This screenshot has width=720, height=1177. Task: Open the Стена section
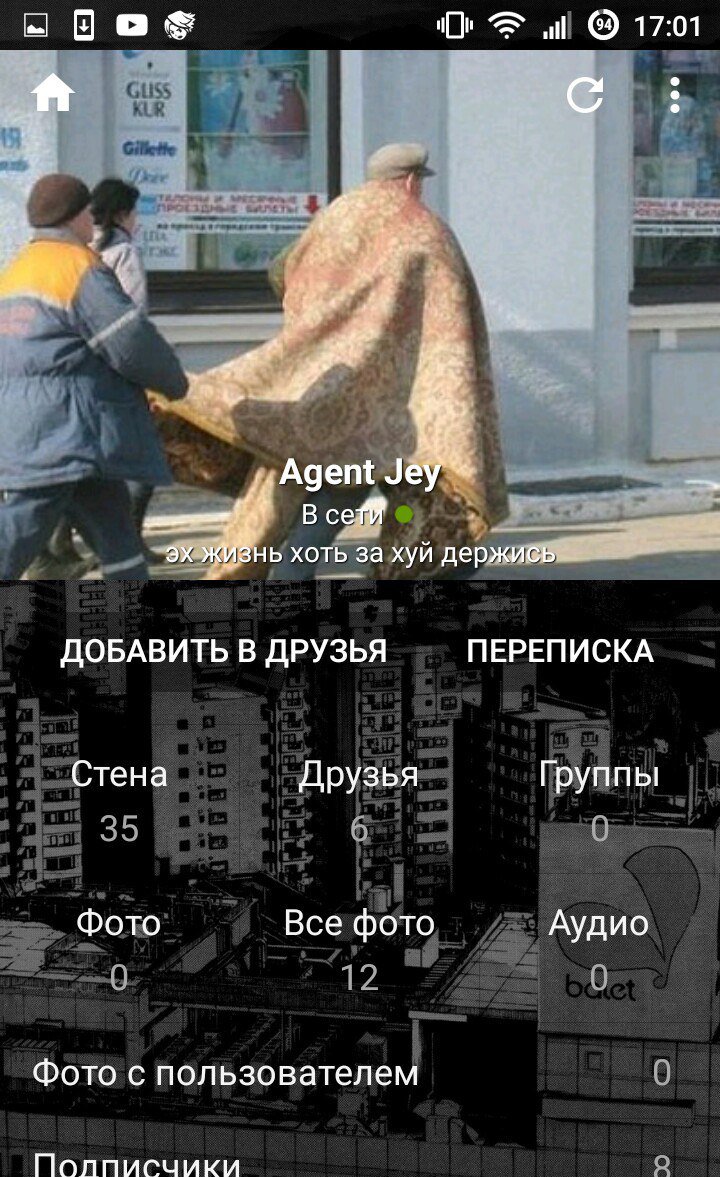click(119, 801)
